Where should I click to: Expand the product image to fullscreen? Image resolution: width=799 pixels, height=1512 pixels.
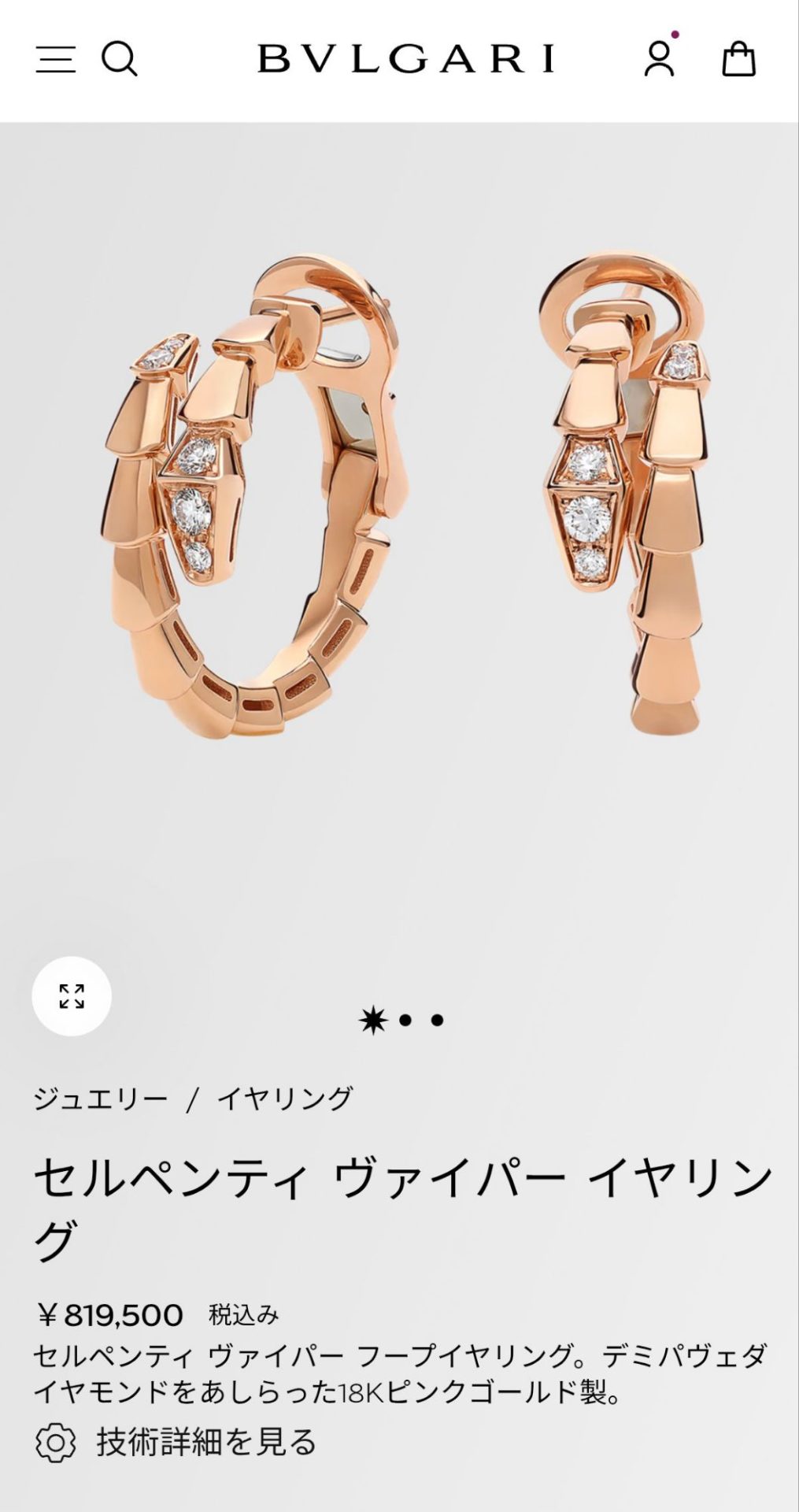[x=72, y=996]
